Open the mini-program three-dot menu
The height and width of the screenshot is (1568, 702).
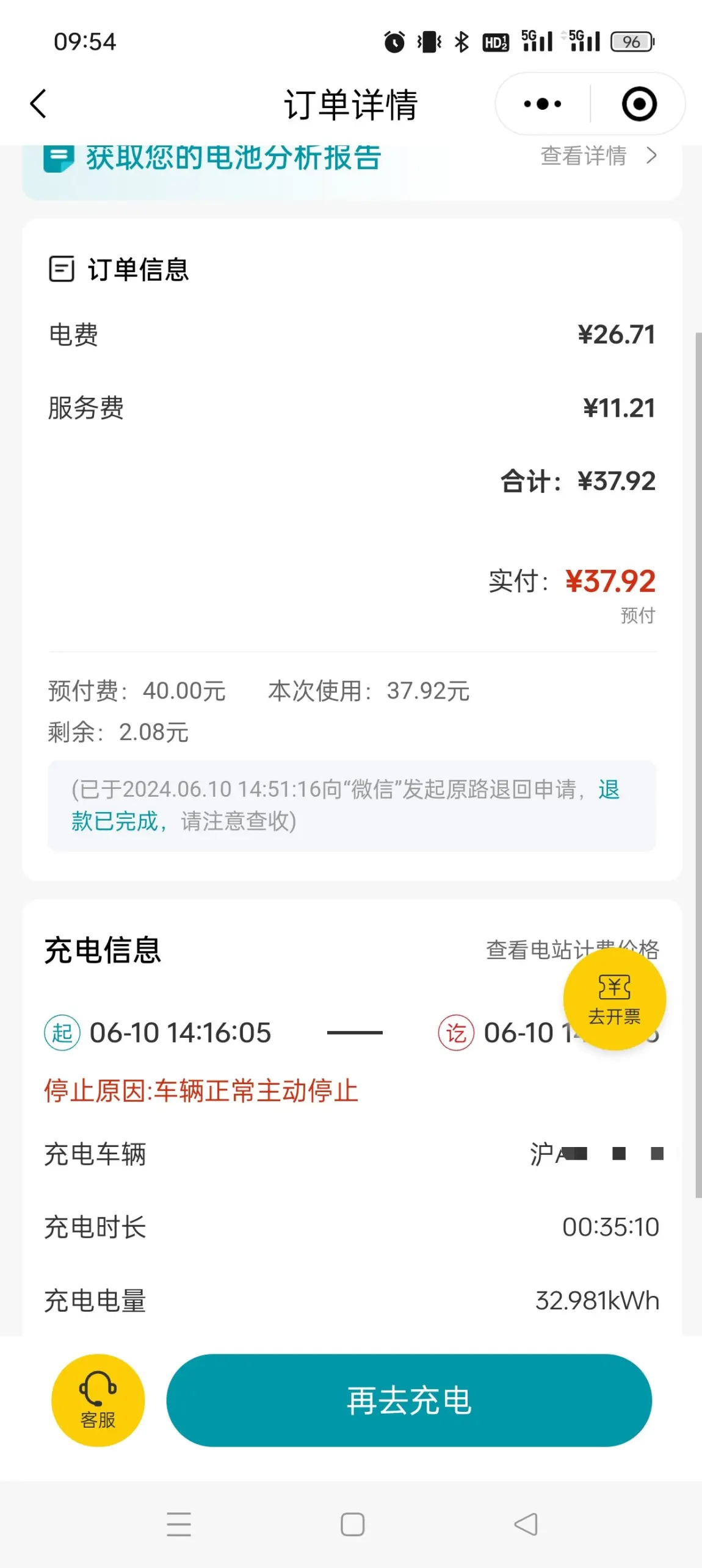543,104
